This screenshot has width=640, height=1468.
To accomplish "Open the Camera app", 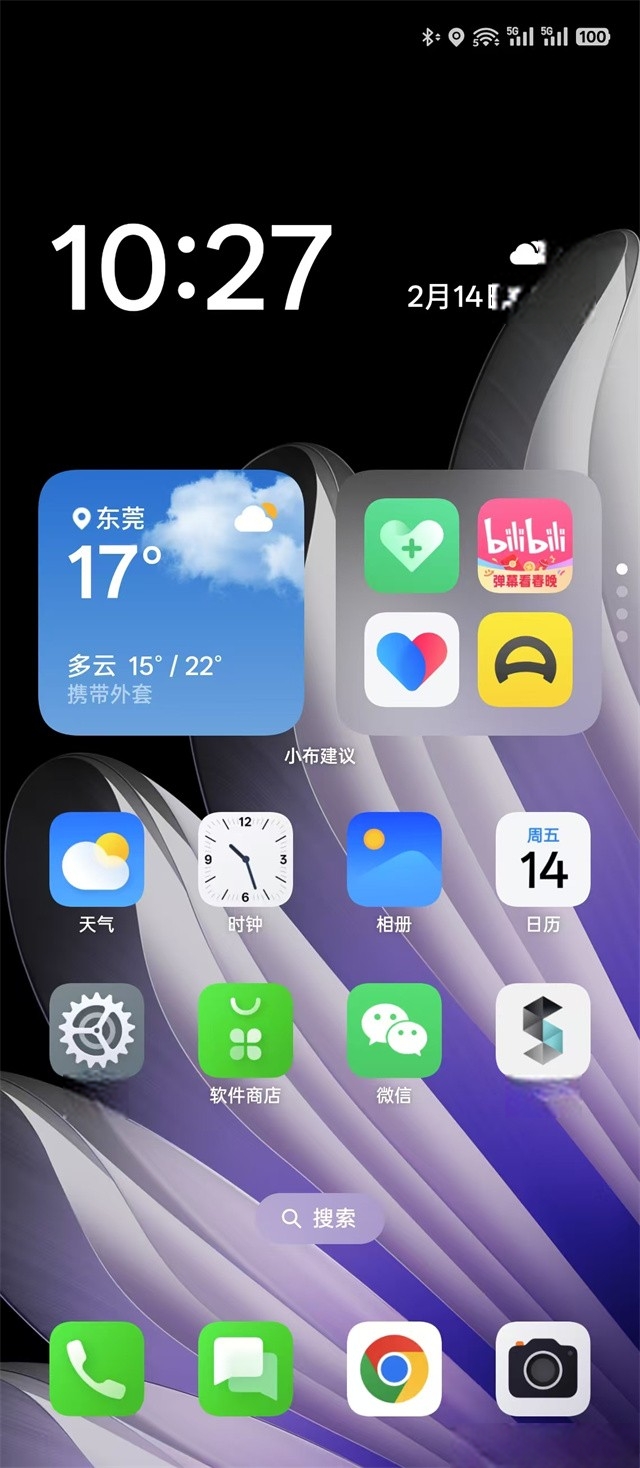I will coord(543,1368).
